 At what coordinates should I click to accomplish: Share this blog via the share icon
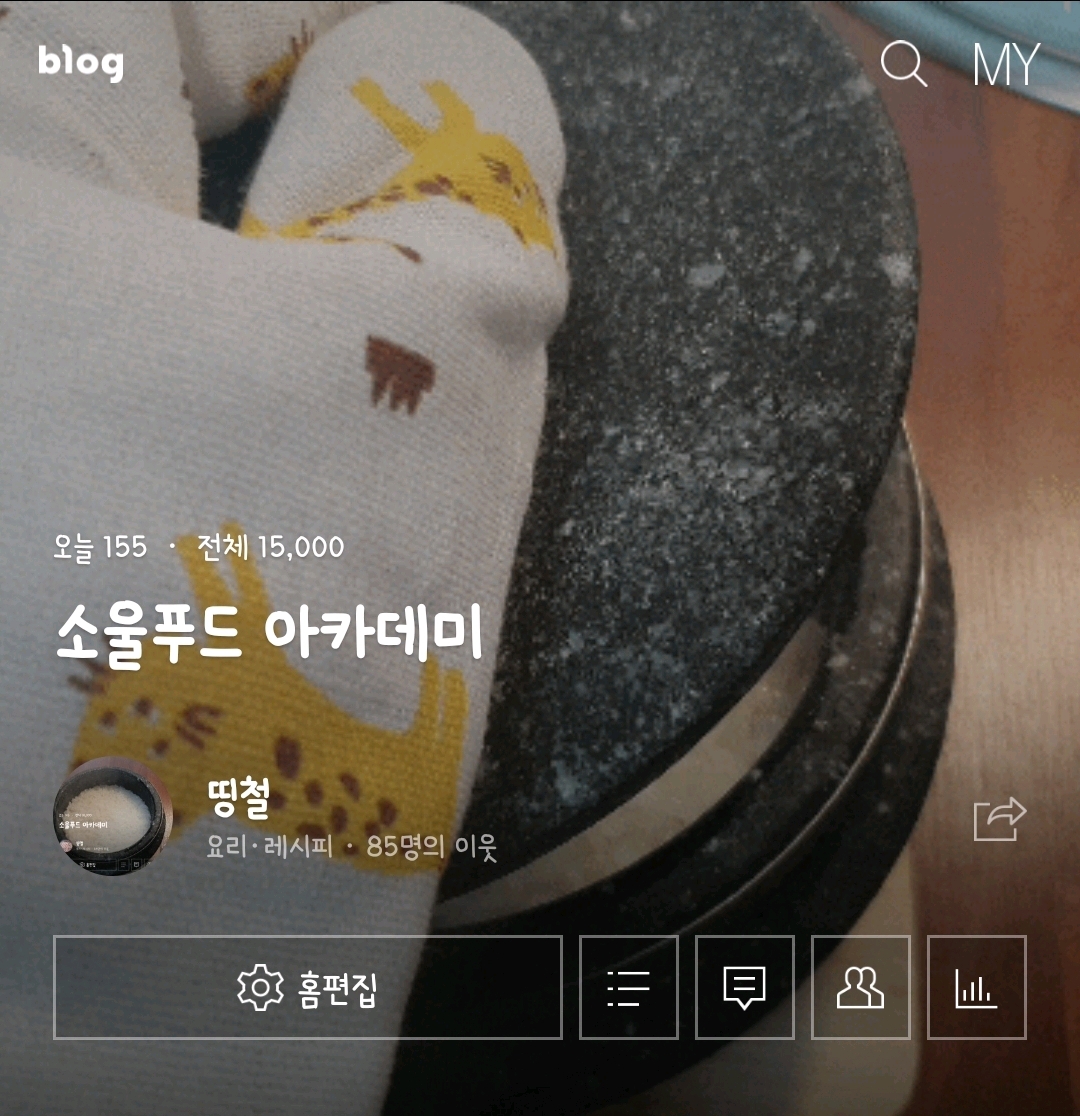1000,819
